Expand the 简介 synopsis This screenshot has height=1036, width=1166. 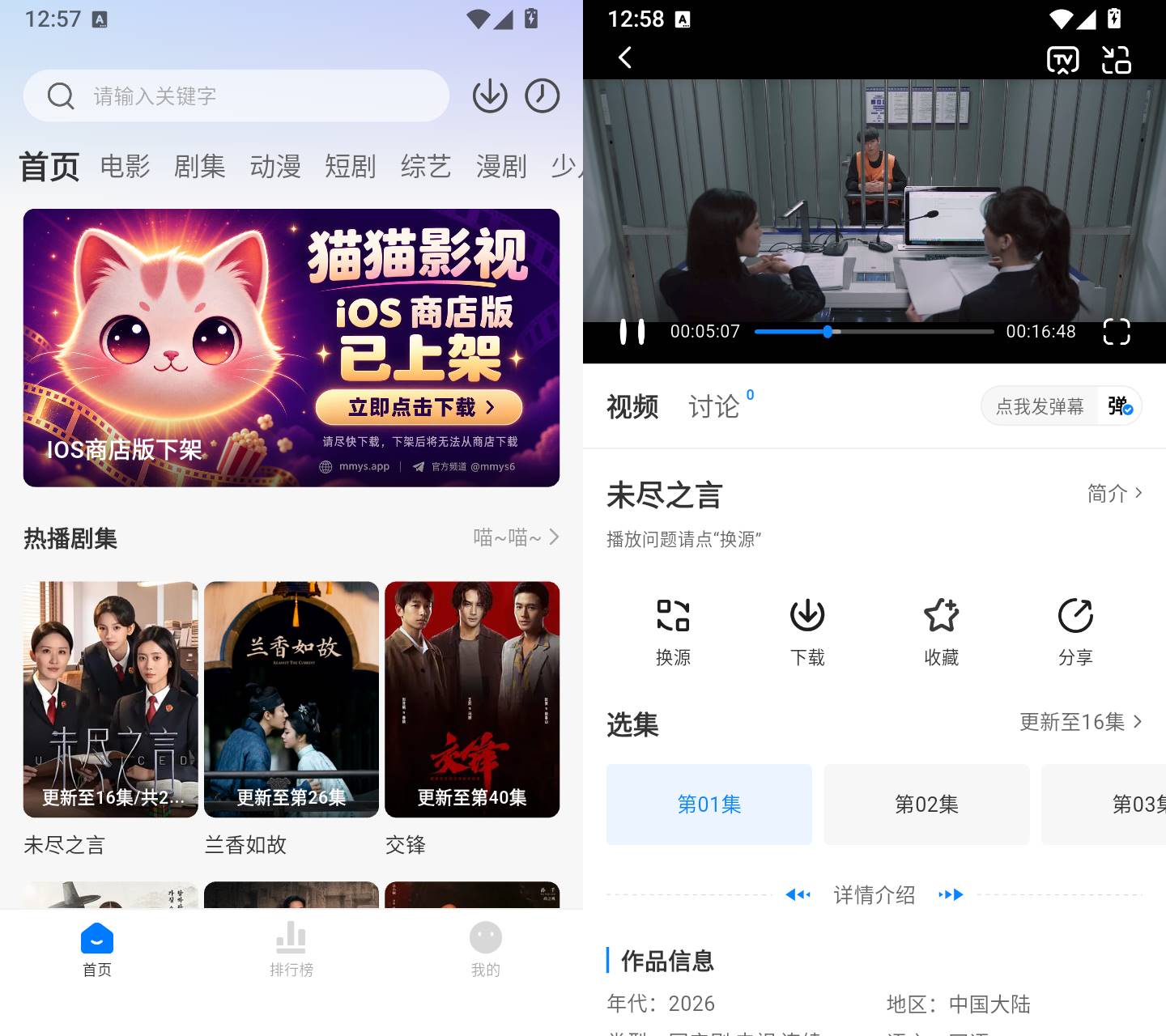pyautogui.click(x=1115, y=493)
